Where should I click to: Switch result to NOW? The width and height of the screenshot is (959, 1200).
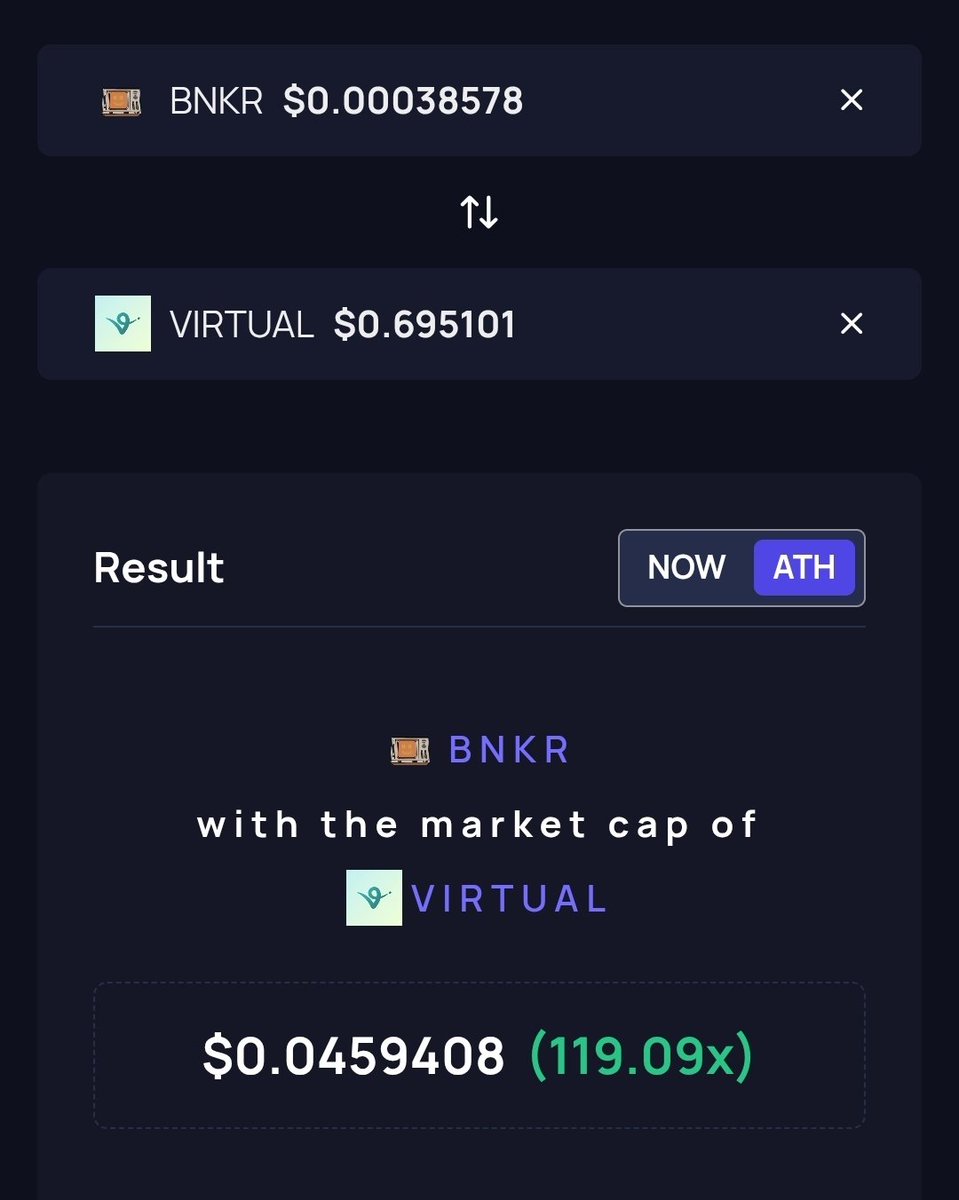point(686,568)
